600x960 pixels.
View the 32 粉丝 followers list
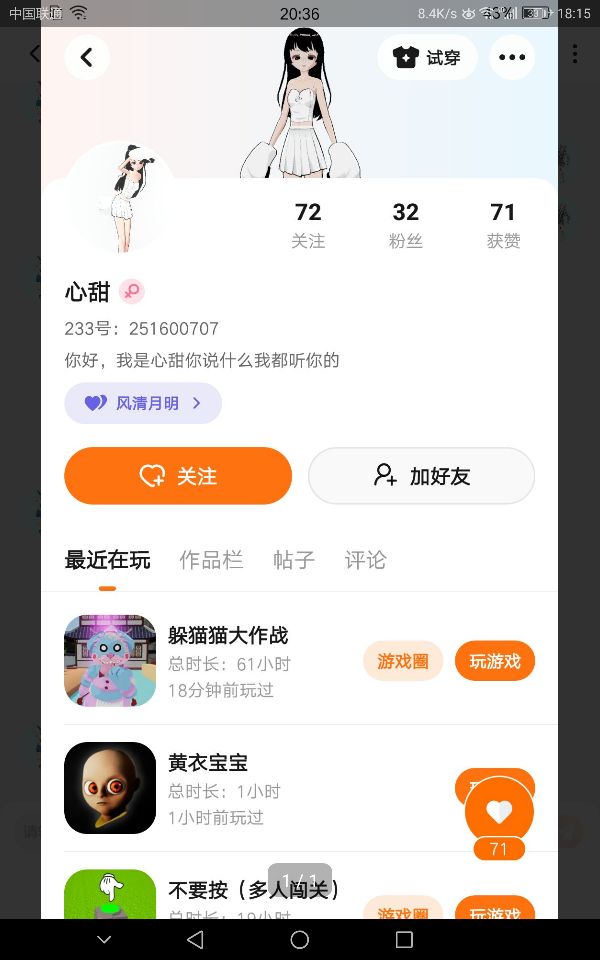405,224
